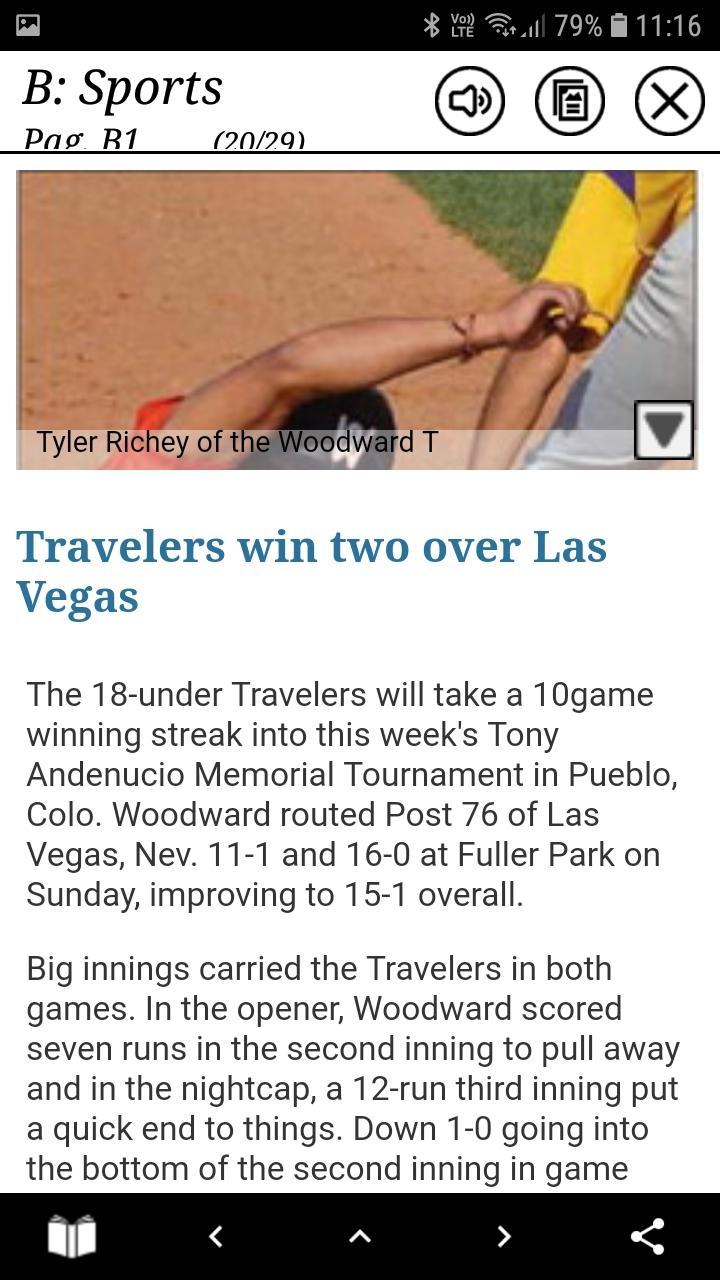Open the Tyler Richey baseball photo
This screenshot has height=1280, width=720.
(x=357, y=319)
